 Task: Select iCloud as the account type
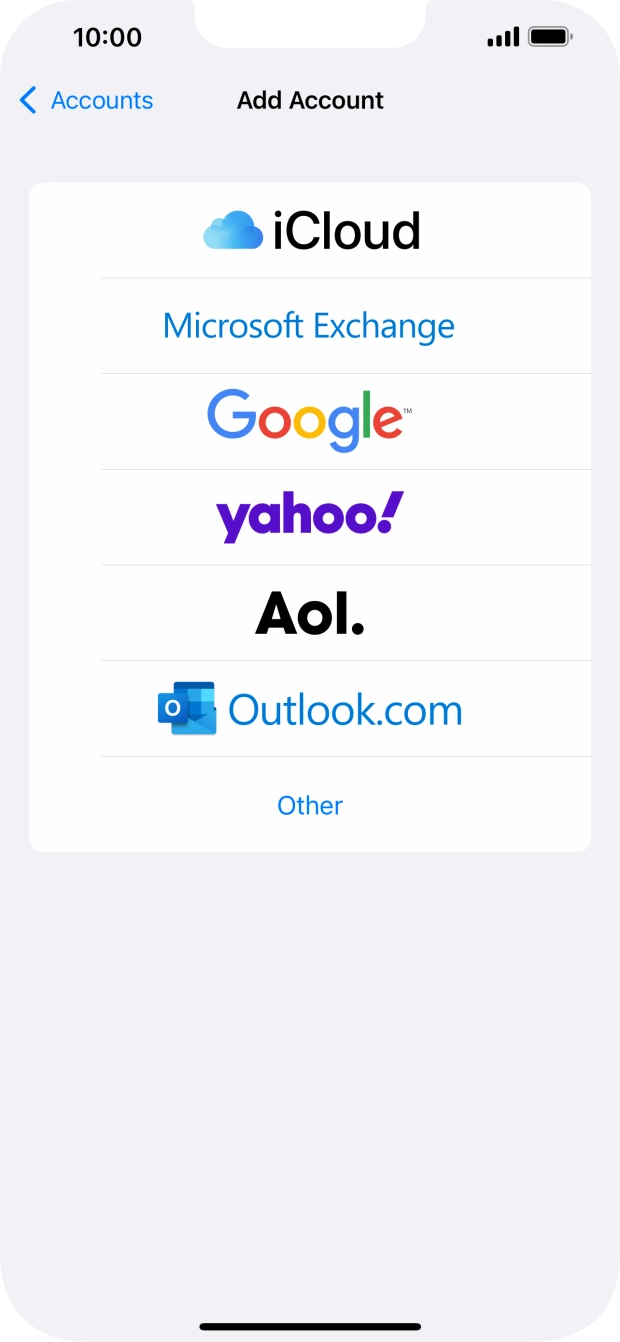310,230
